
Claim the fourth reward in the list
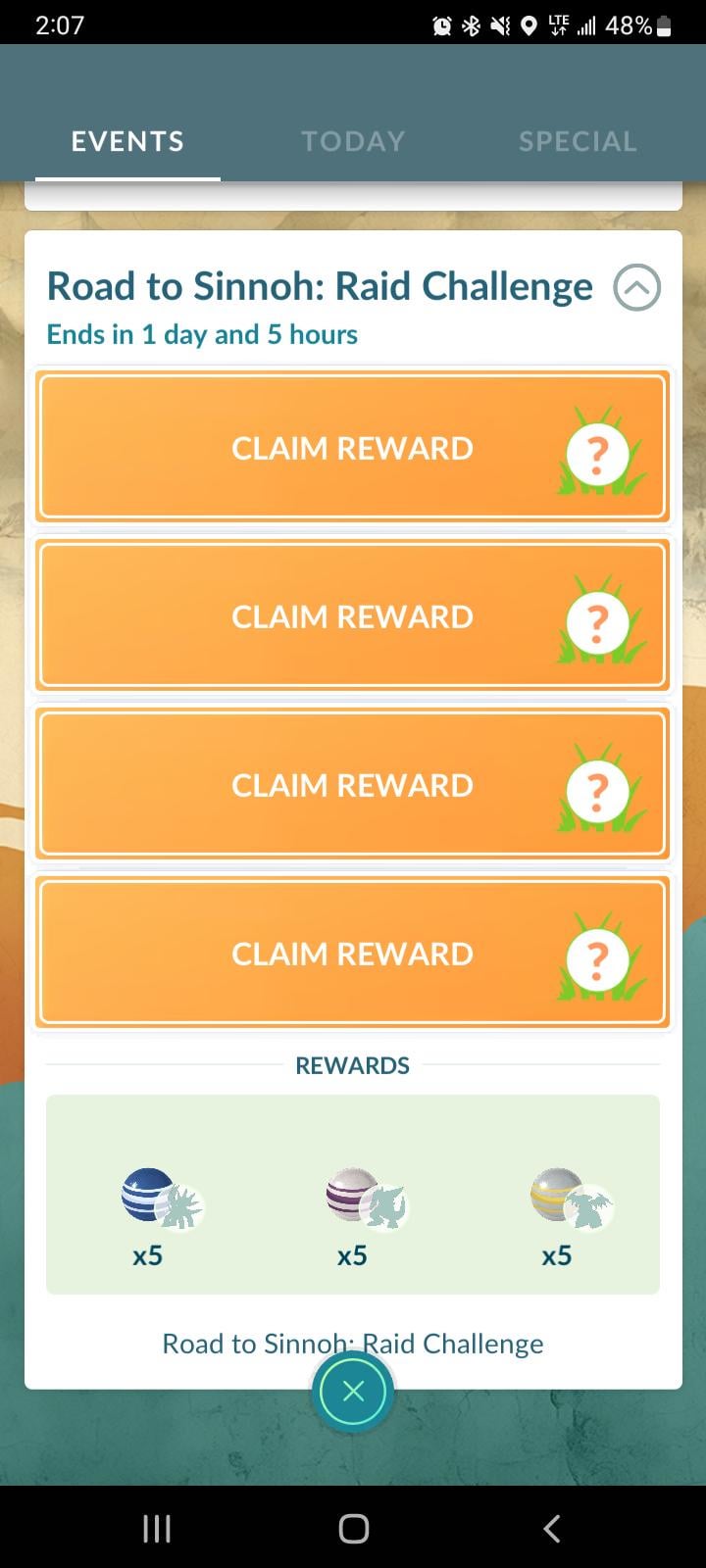[x=353, y=953]
